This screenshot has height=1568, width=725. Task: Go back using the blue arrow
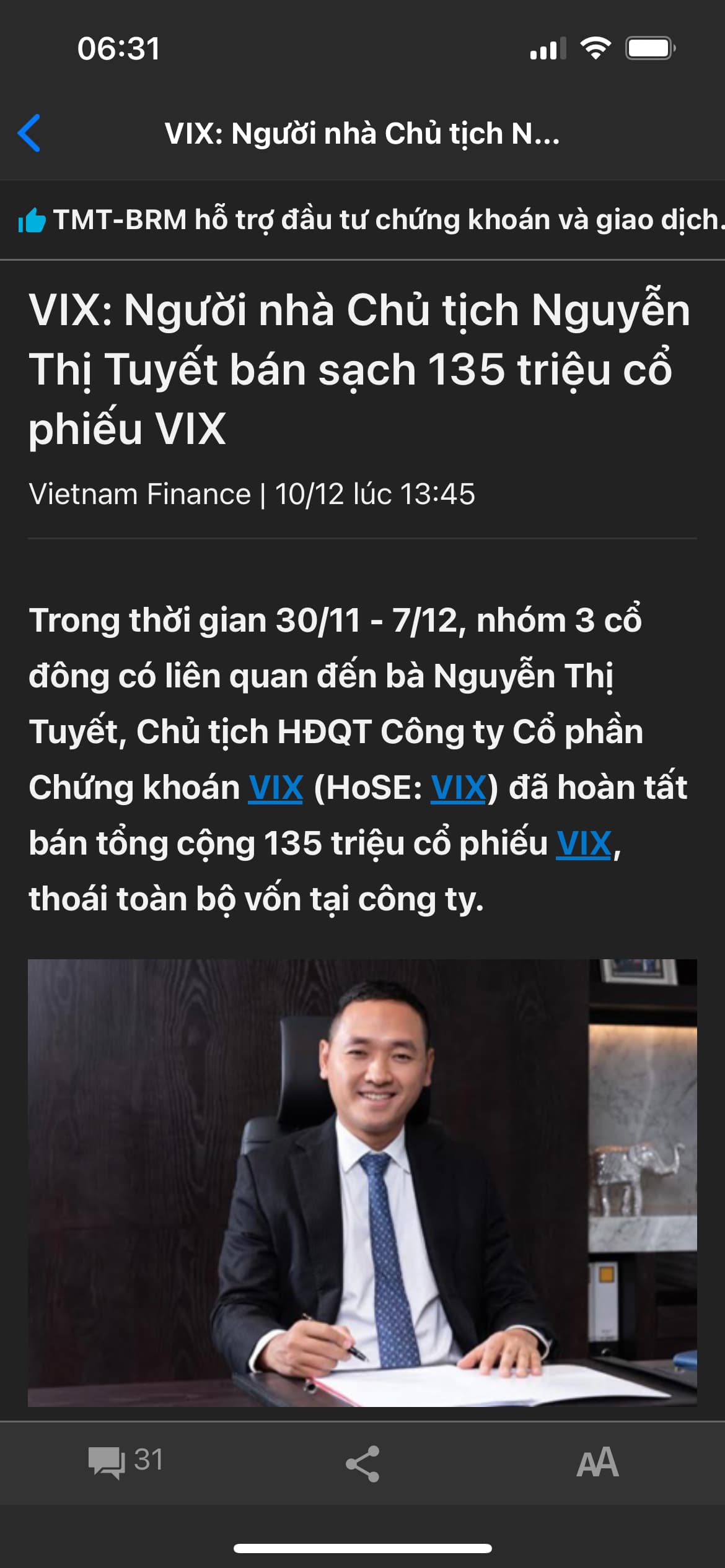click(30, 133)
